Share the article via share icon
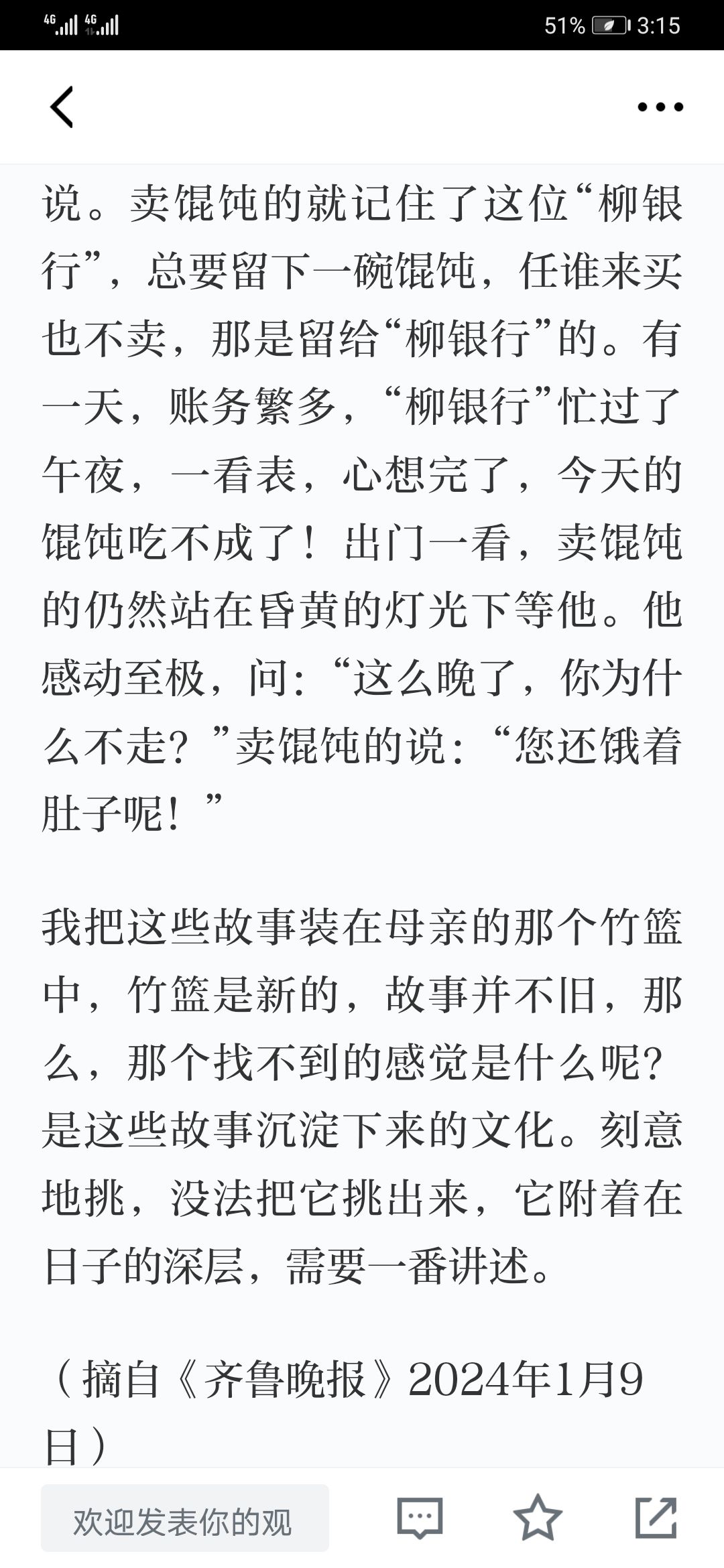Image resolution: width=724 pixels, height=1568 pixels. pos(656,1518)
